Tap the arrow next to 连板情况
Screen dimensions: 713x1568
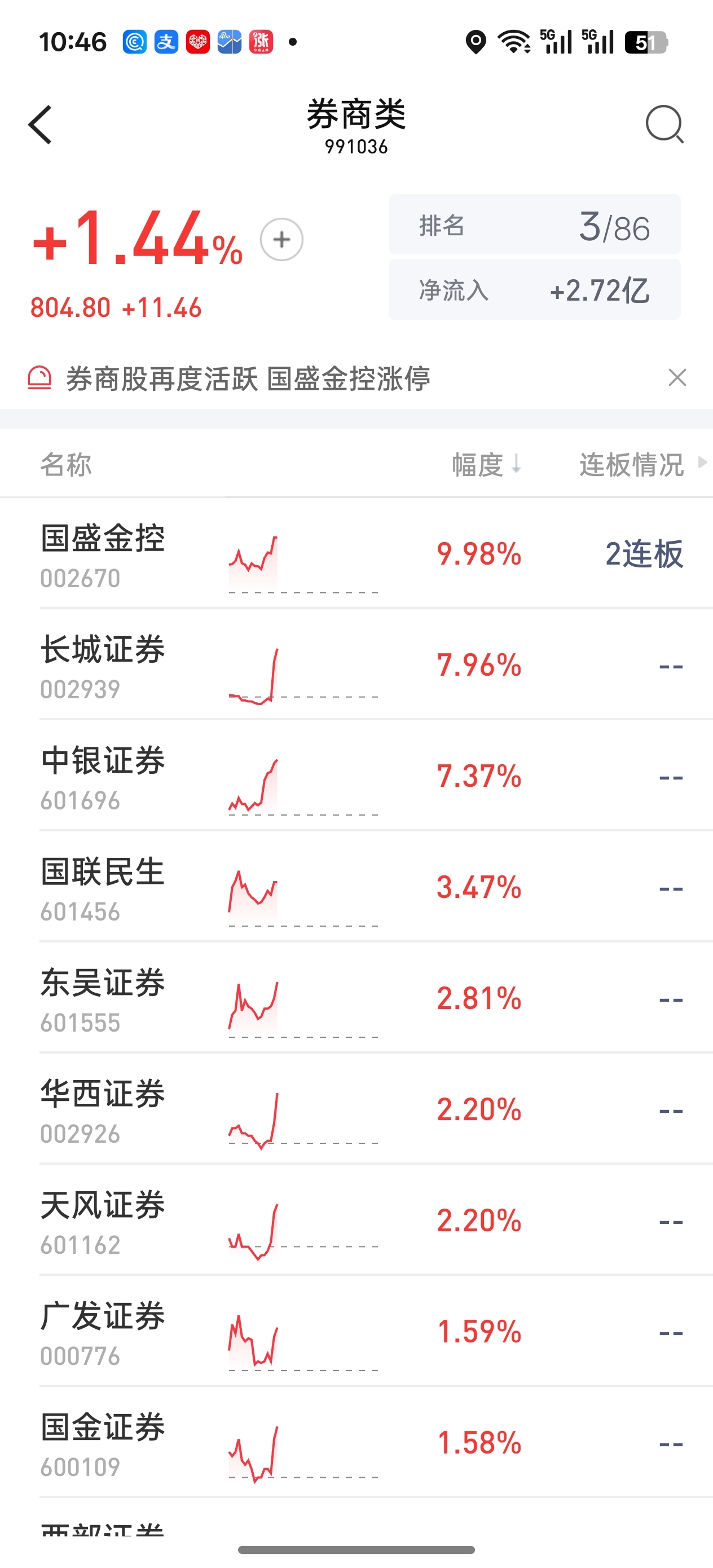pos(702,463)
